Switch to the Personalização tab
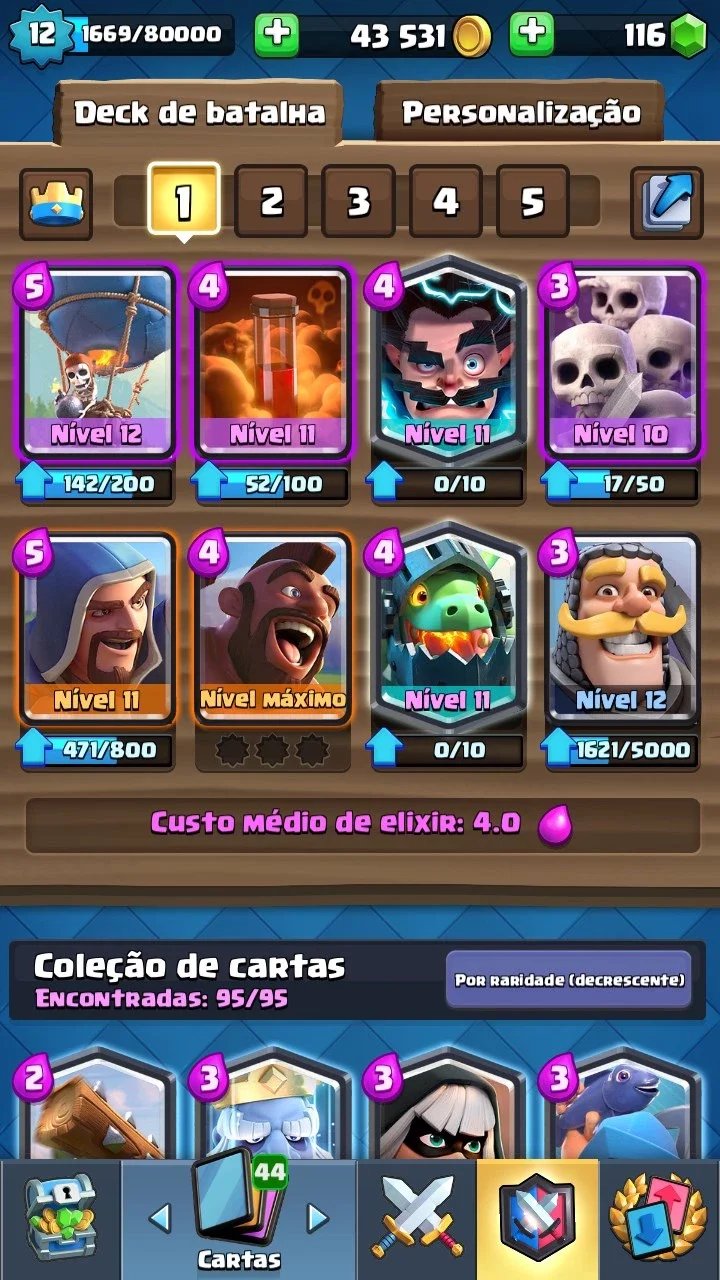 [x=520, y=112]
